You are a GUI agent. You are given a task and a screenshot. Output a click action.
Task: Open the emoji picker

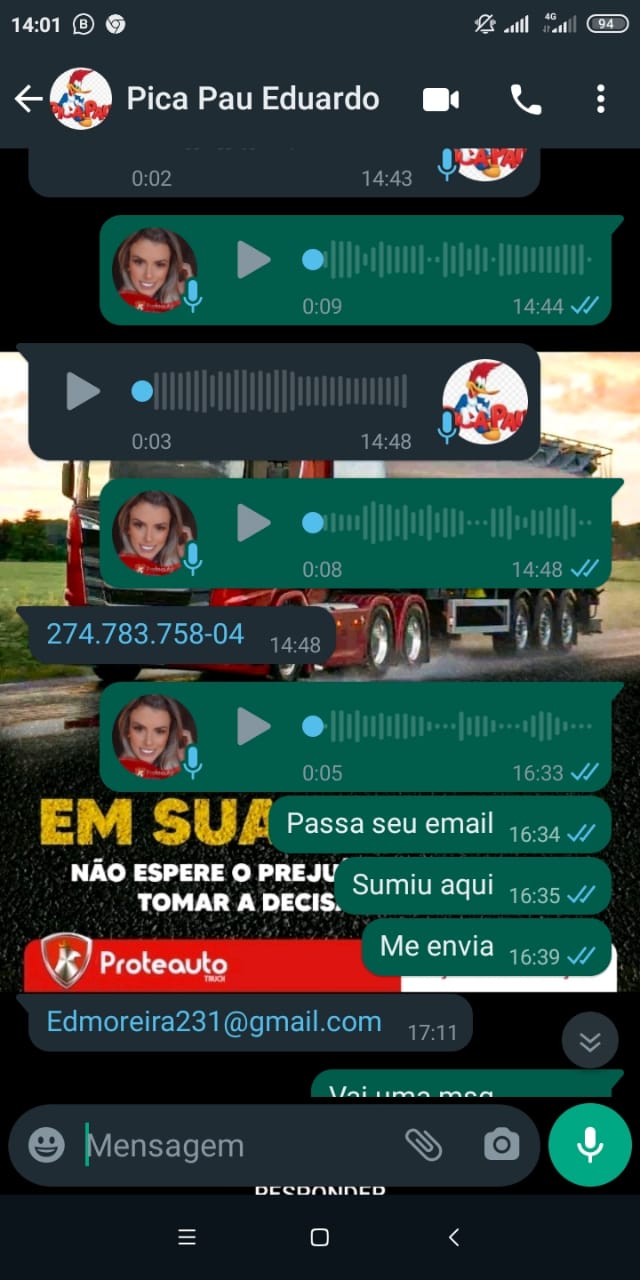46,1145
